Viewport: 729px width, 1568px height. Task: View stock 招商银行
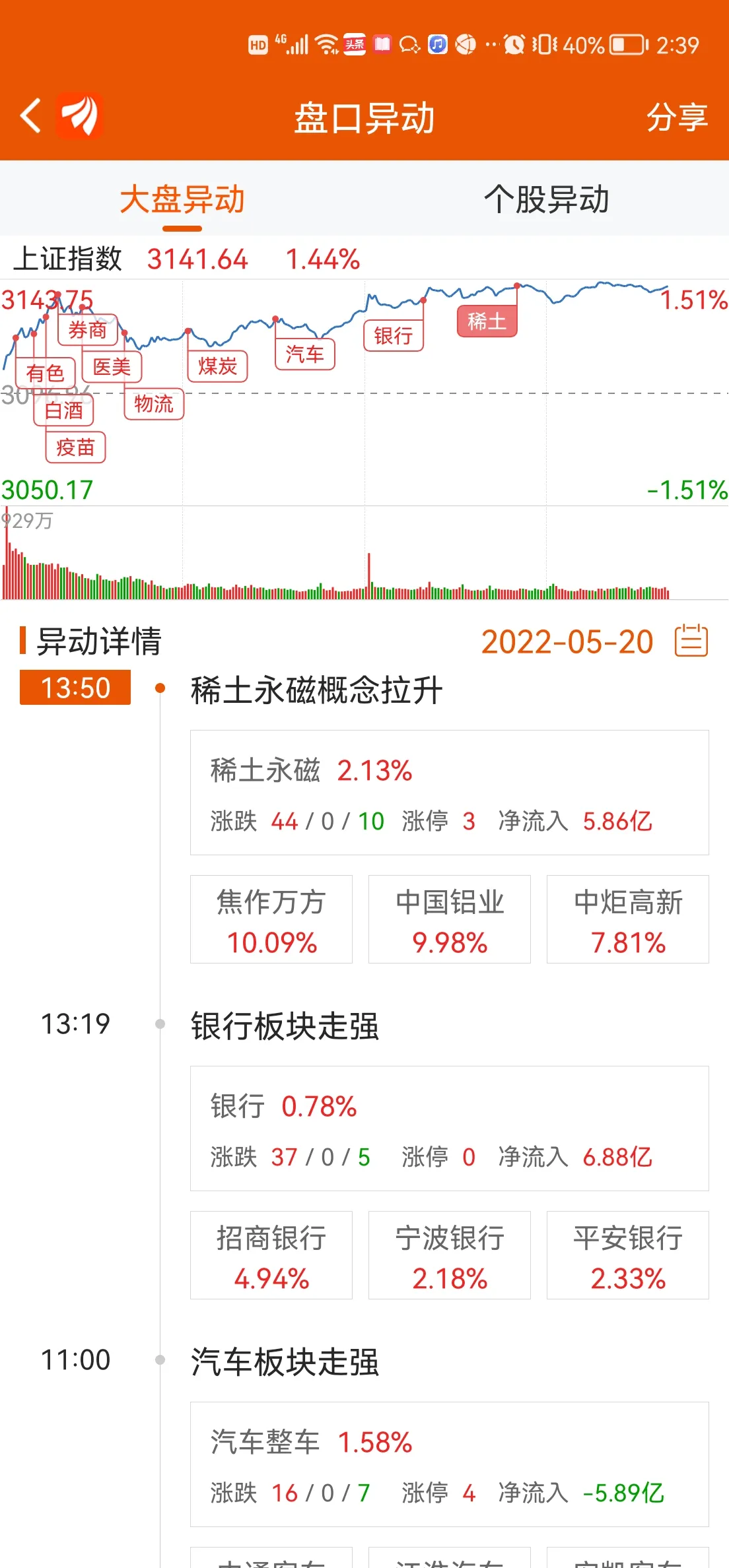coord(271,1255)
